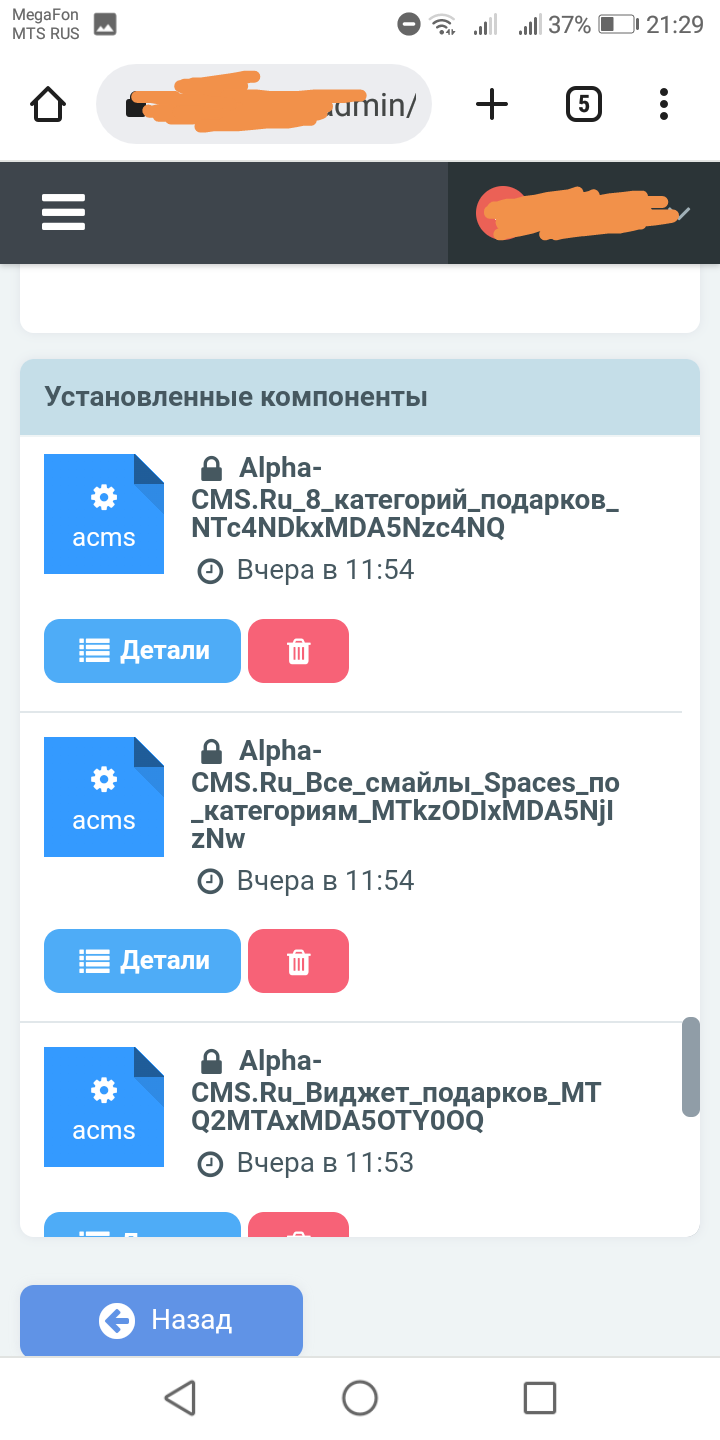View Детали for 8_категорий_подарков component

(x=143, y=651)
